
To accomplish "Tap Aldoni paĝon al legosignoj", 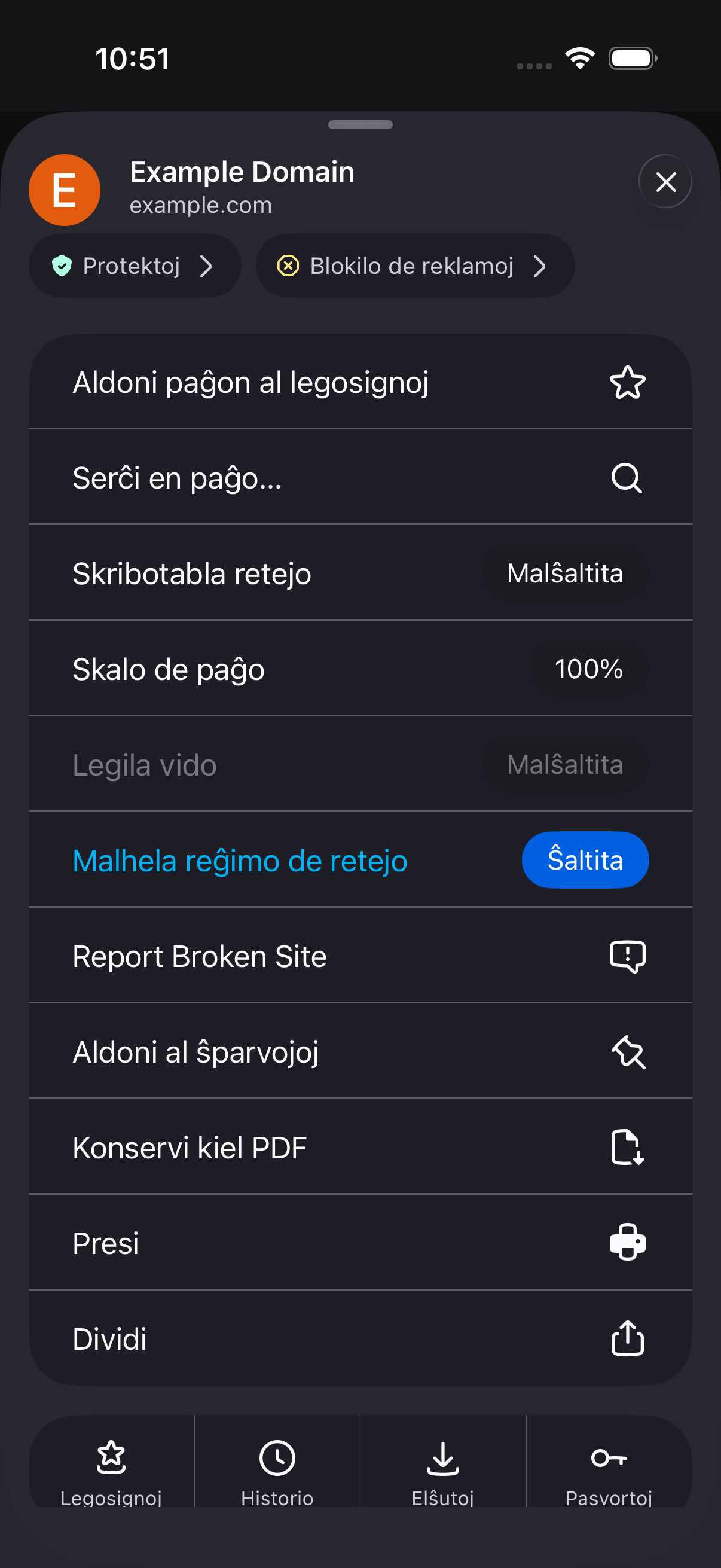I will tap(360, 382).
